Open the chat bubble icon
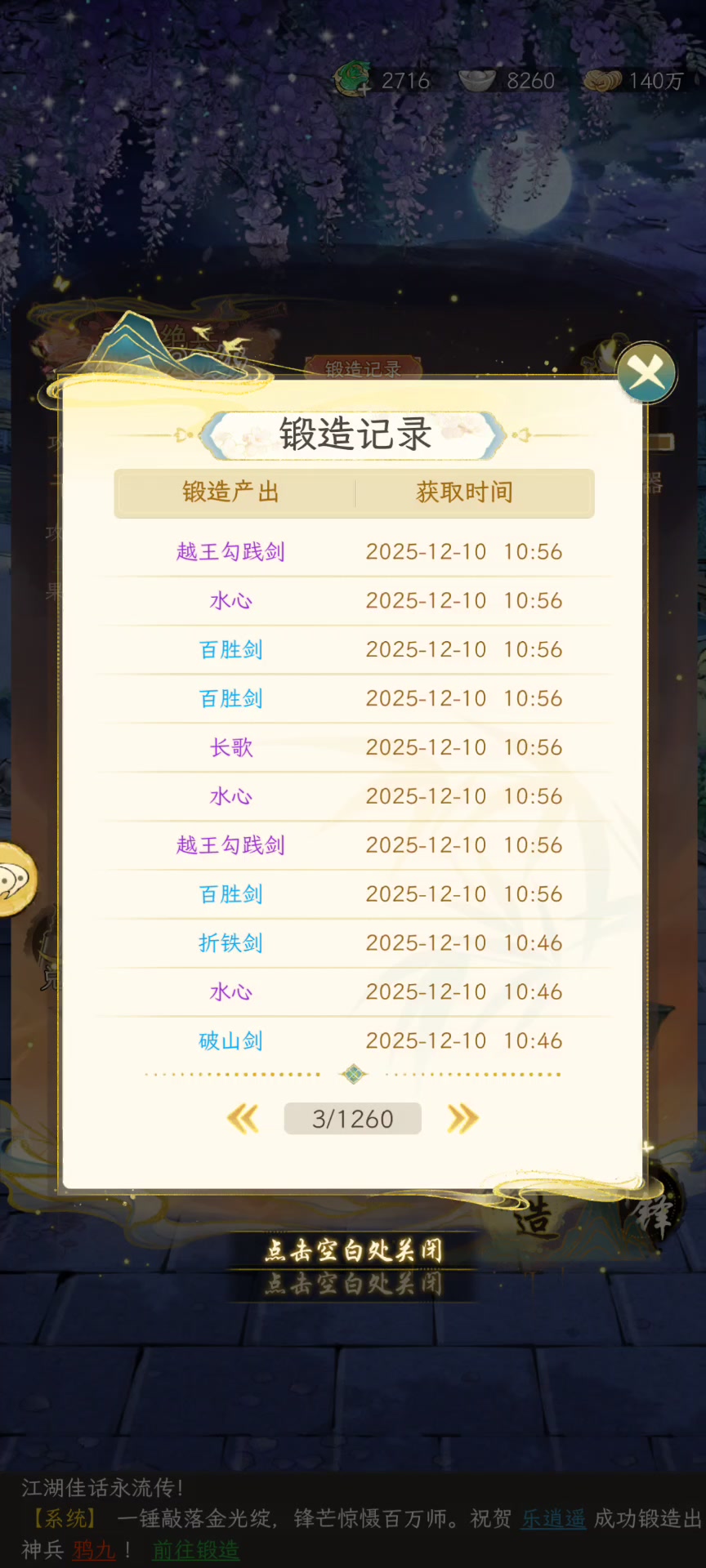This screenshot has height=1568, width=706. point(13,880)
